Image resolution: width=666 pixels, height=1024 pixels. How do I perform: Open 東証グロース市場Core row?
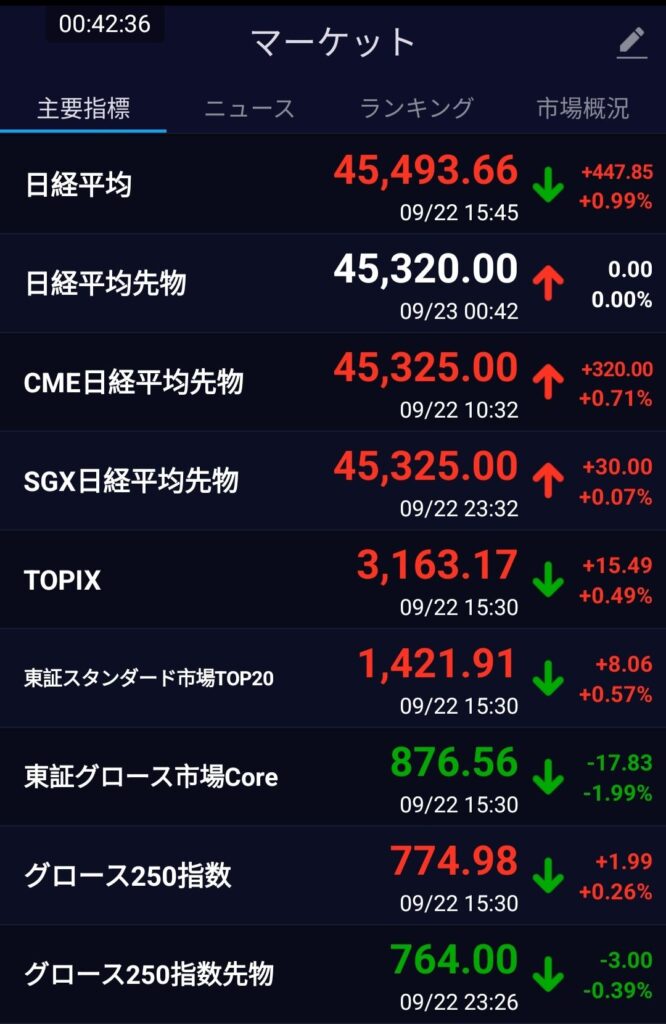pos(333,777)
